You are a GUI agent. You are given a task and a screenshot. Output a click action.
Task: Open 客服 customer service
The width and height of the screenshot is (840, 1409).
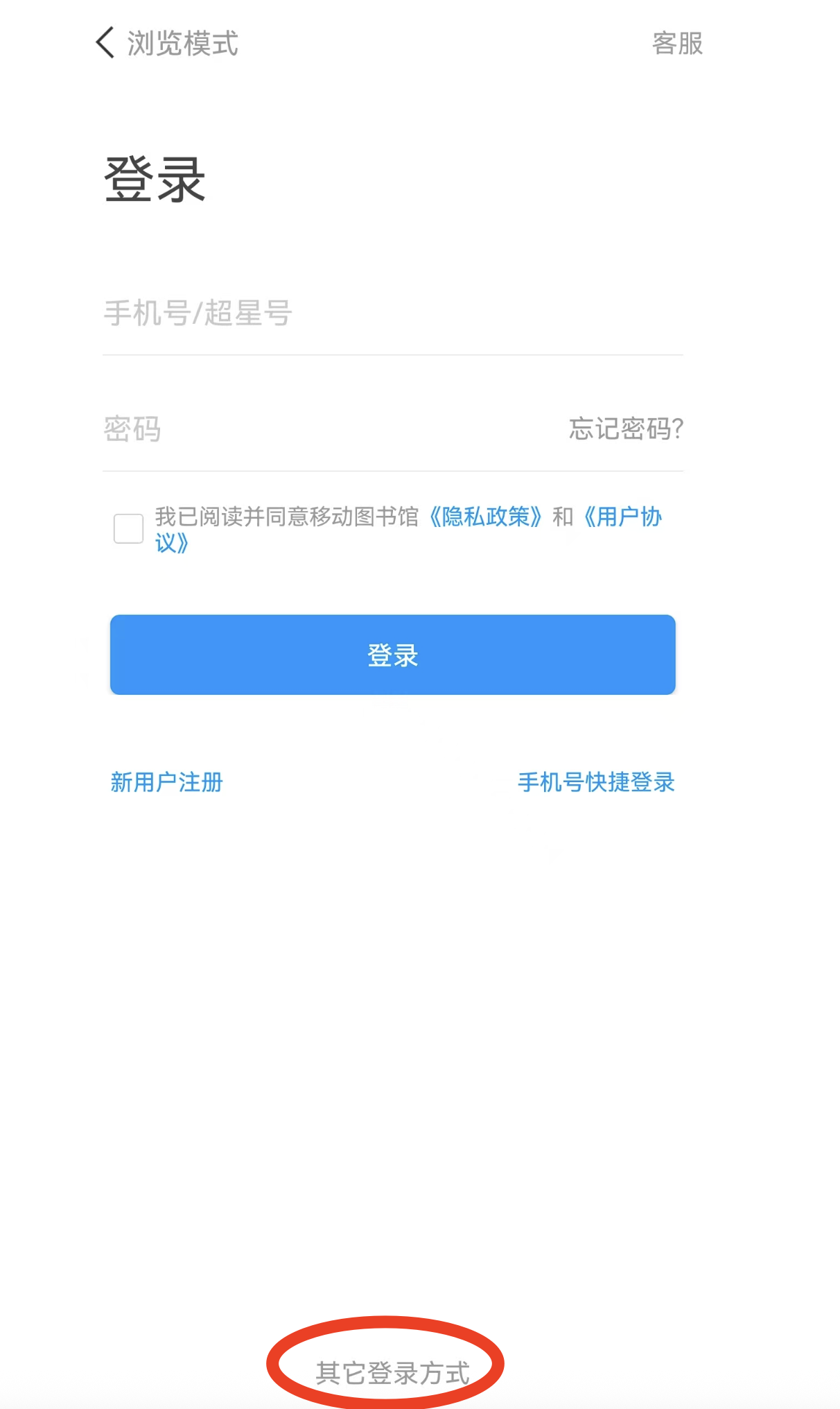[x=677, y=44]
